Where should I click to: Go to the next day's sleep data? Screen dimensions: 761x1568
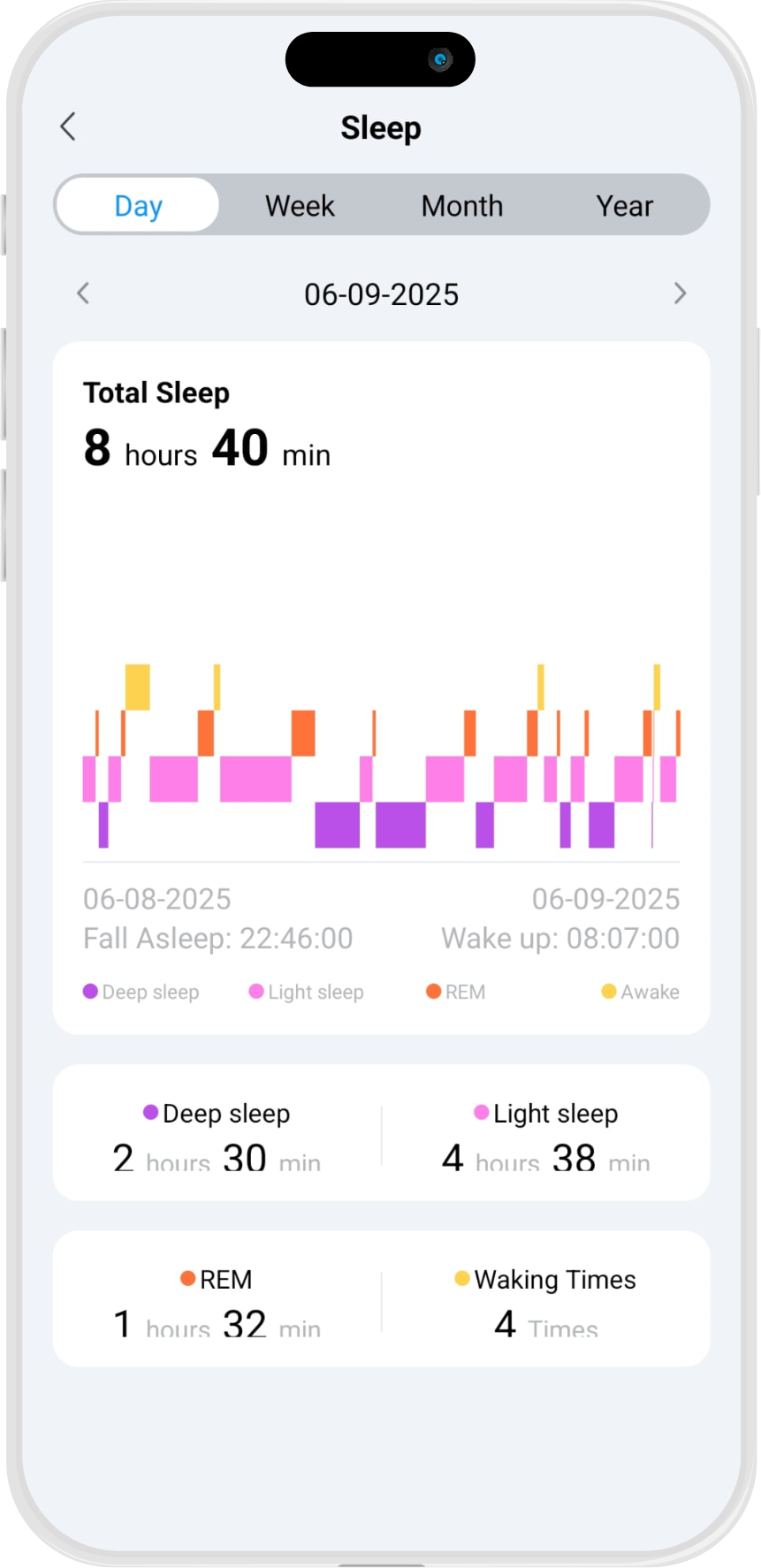[x=679, y=293]
